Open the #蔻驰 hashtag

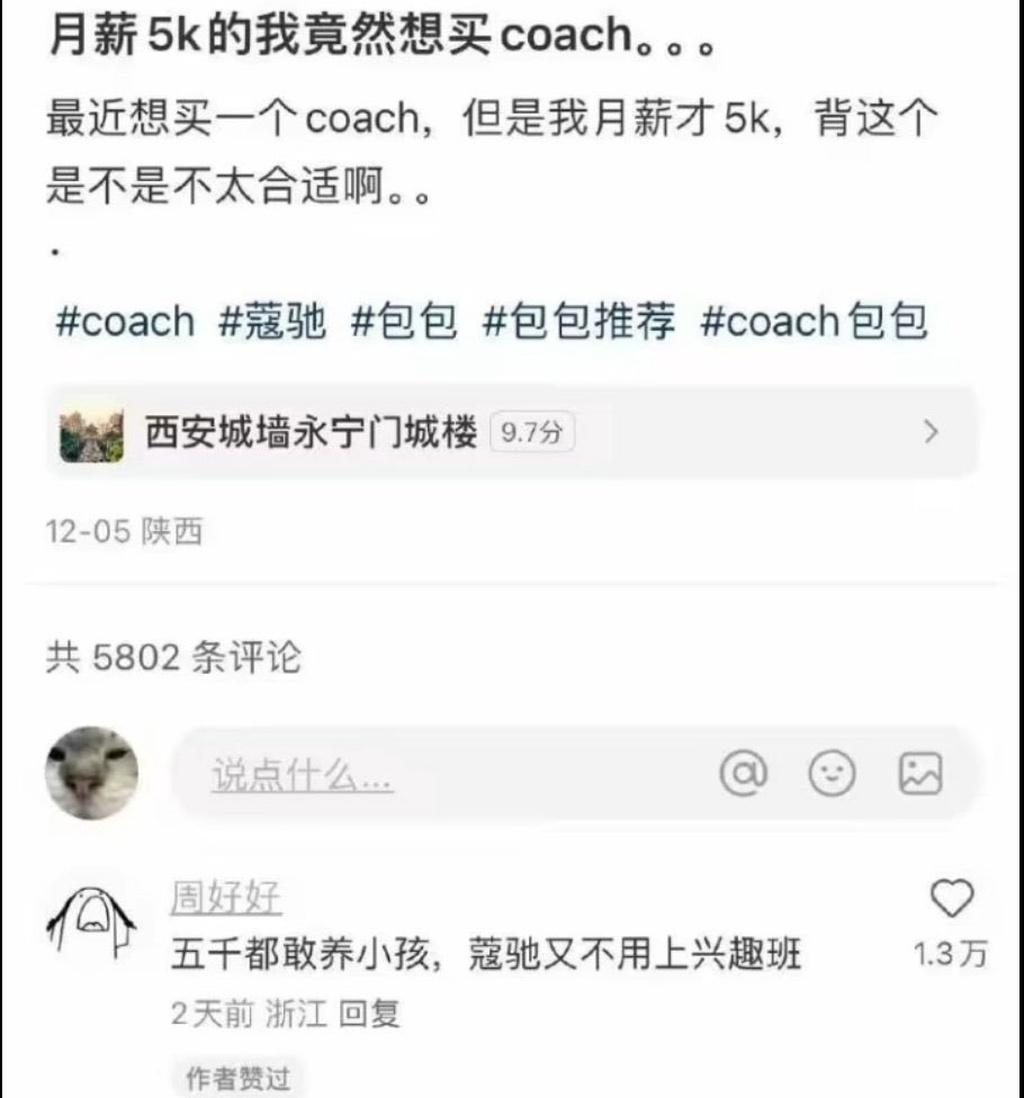pos(273,322)
